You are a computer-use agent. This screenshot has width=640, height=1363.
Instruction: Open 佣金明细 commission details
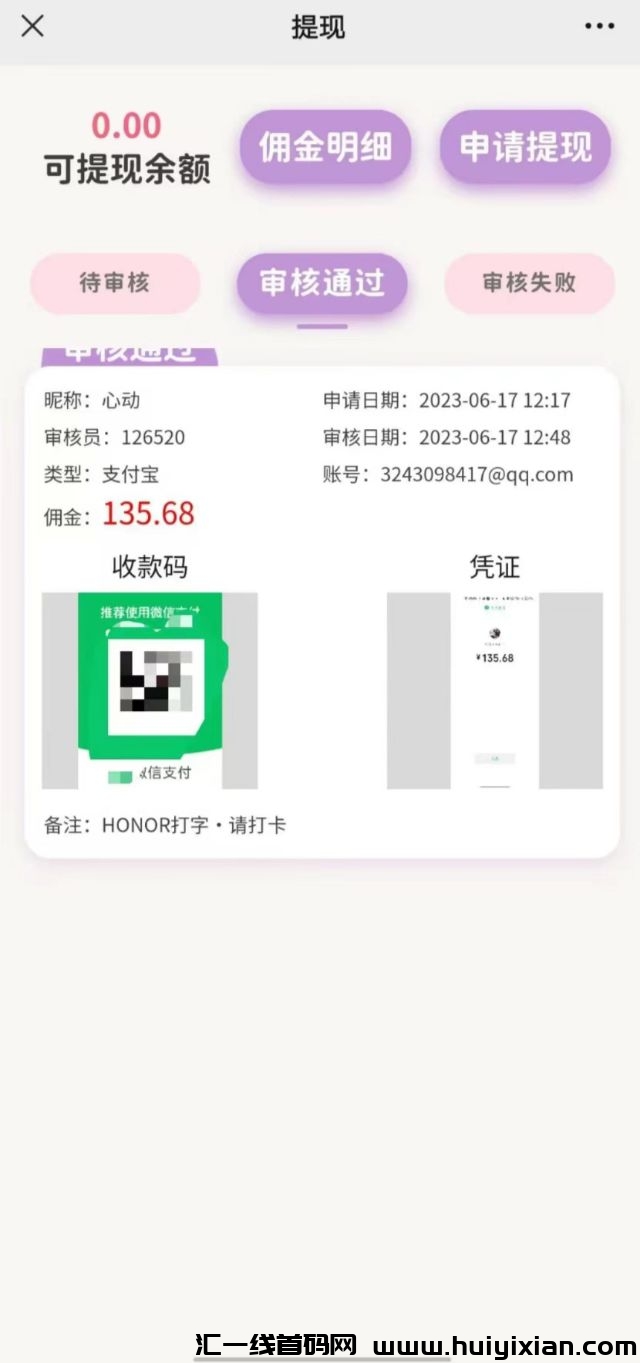coord(324,147)
